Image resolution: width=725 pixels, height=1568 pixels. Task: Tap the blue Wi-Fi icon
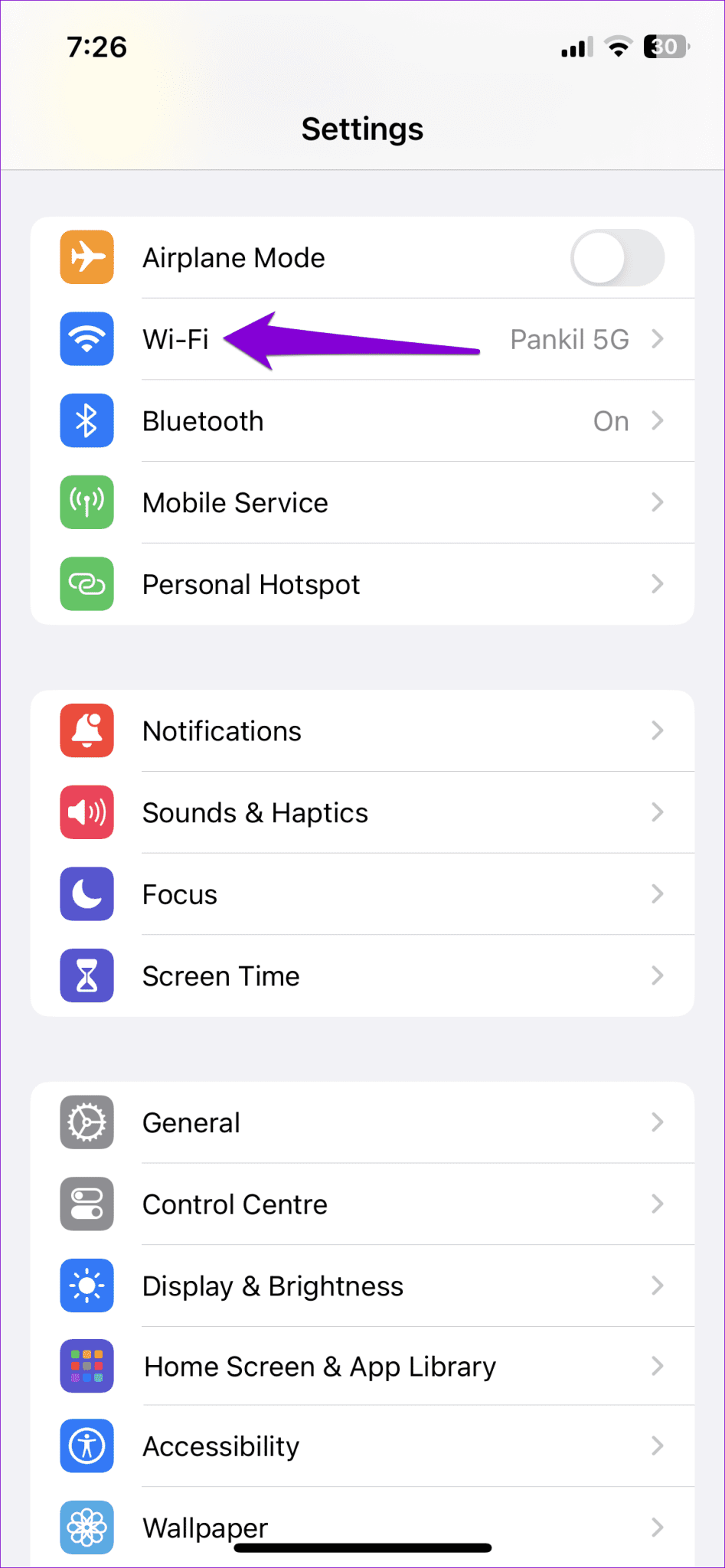[87, 339]
